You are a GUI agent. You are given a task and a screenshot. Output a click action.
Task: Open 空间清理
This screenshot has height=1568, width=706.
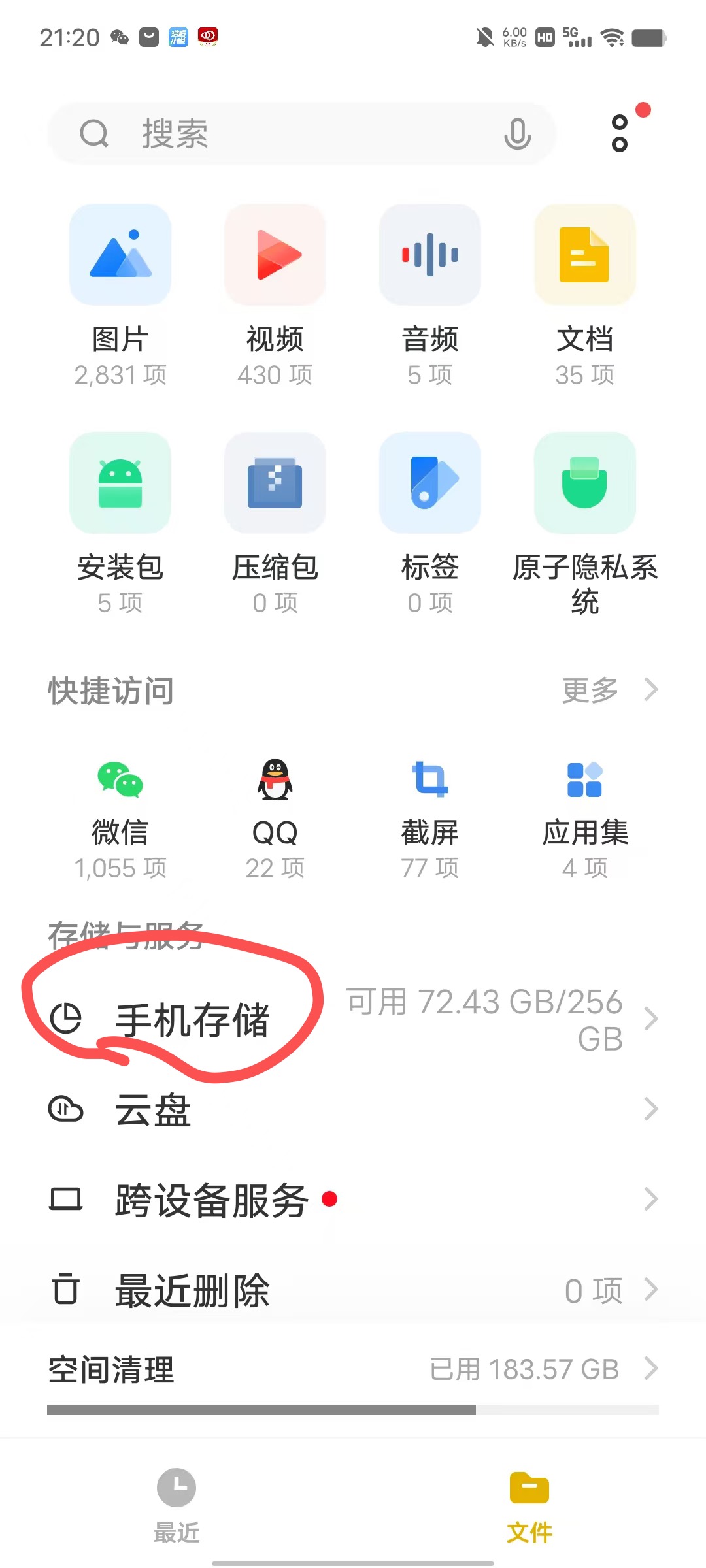point(353,1369)
